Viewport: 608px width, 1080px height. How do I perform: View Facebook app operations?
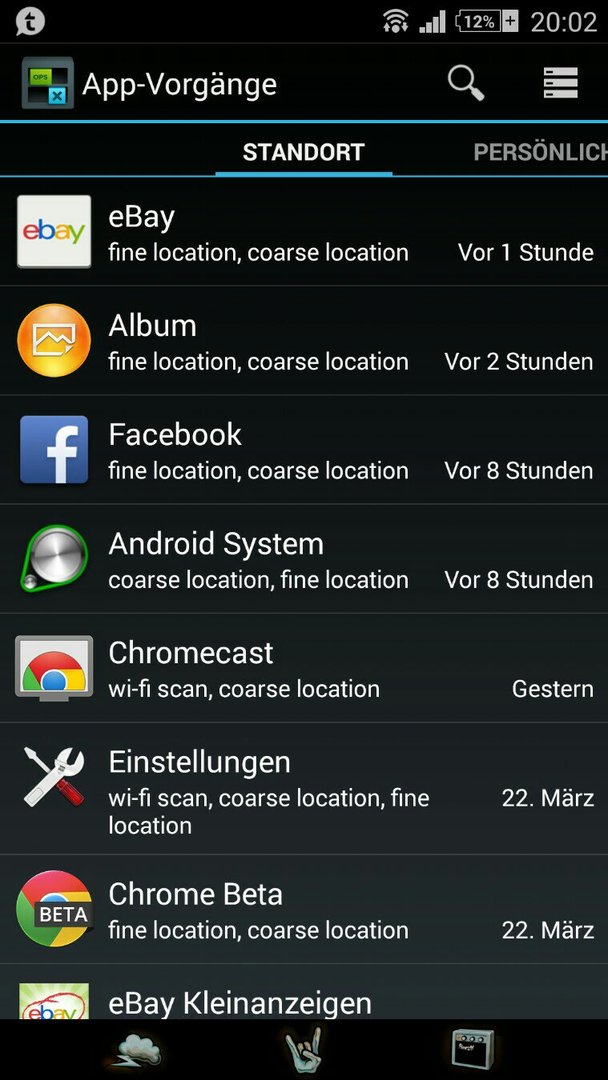[304, 450]
